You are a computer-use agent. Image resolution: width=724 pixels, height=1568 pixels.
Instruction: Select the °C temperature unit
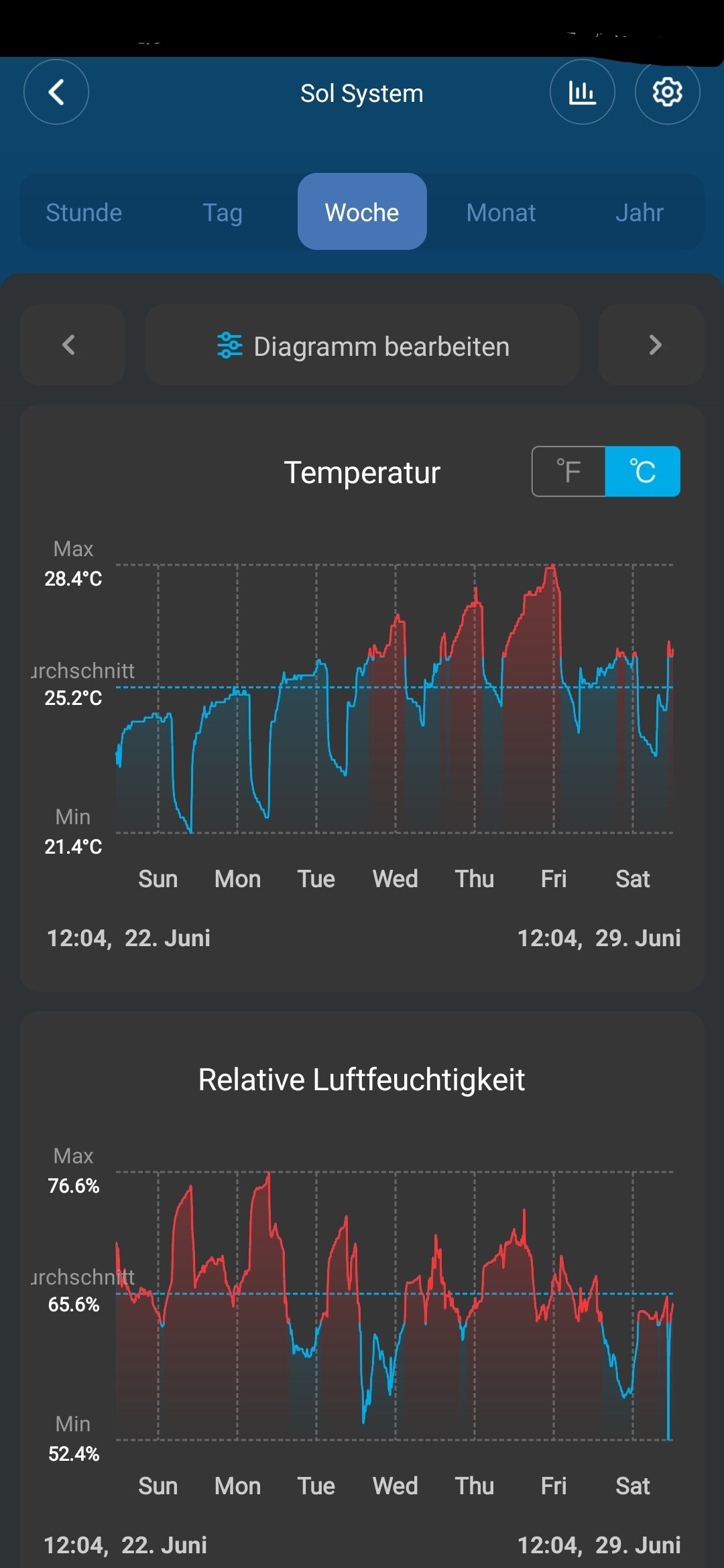643,472
